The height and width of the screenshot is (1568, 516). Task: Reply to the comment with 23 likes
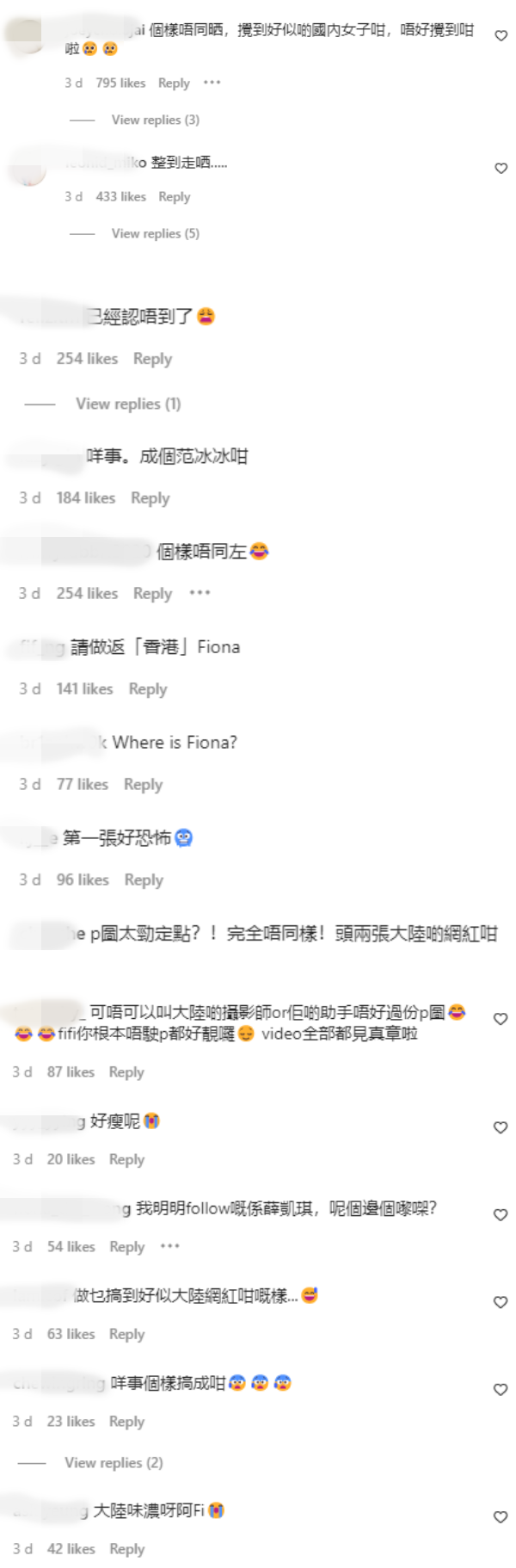[x=126, y=1421]
